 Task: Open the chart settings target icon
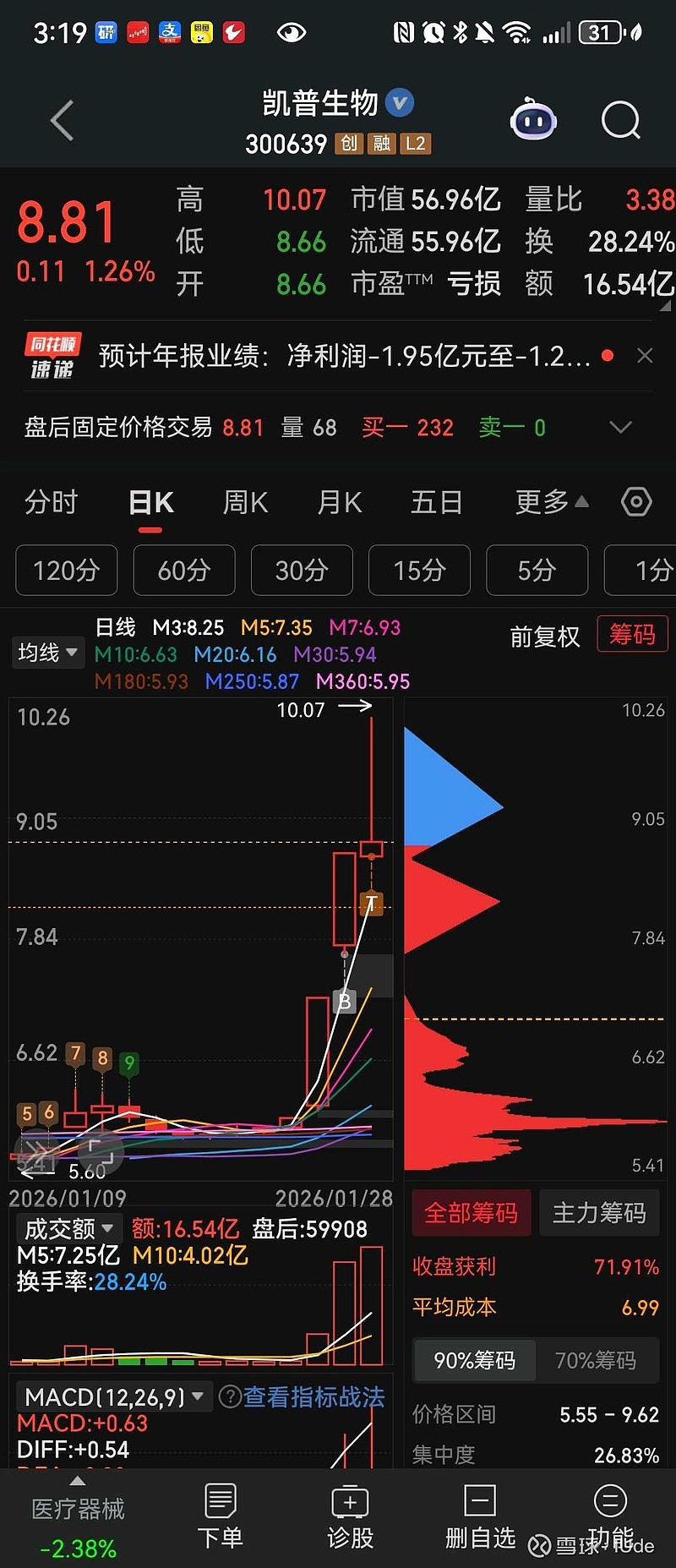pos(636,501)
